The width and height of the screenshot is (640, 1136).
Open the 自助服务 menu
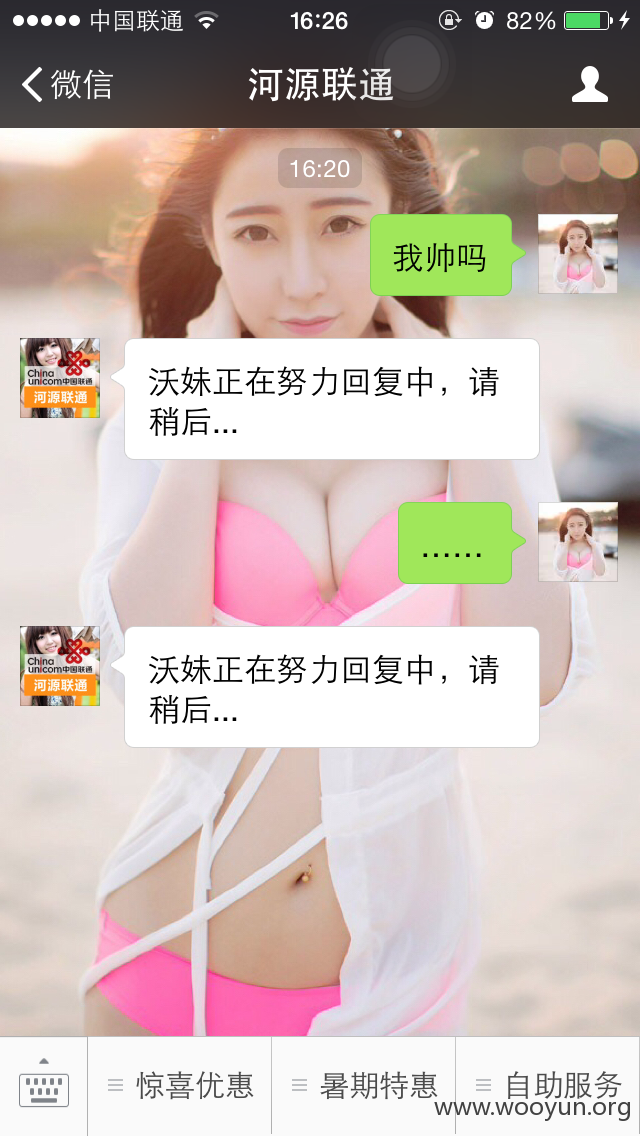pyautogui.click(x=548, y=1085)
